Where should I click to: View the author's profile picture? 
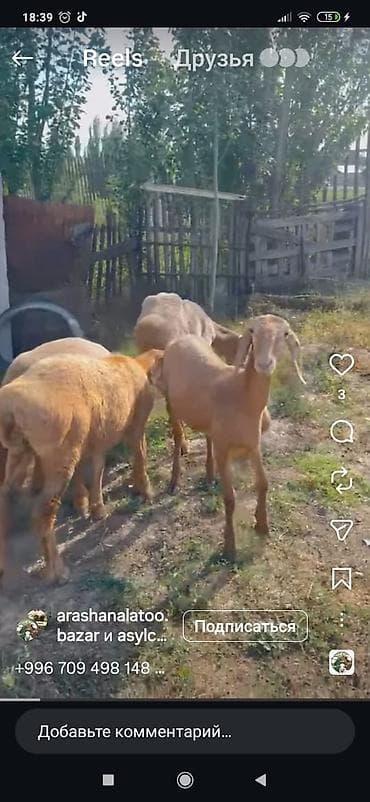pyautogui.click(x=32, y=625)
